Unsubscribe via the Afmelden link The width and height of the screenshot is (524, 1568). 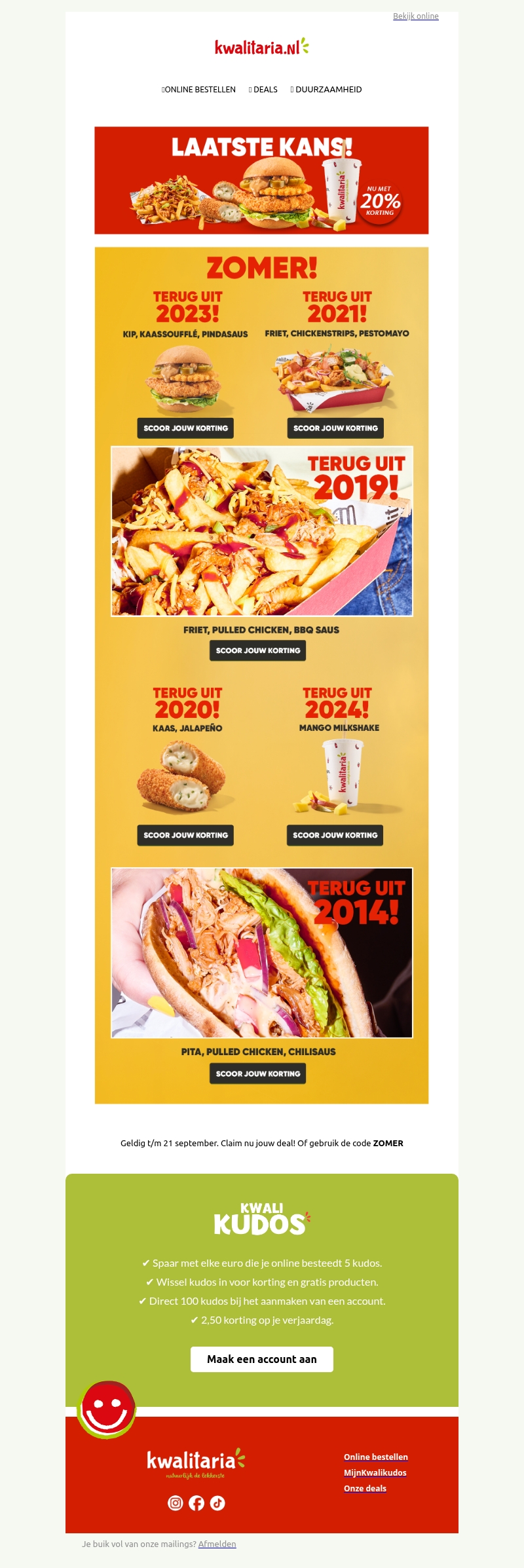217,1544
